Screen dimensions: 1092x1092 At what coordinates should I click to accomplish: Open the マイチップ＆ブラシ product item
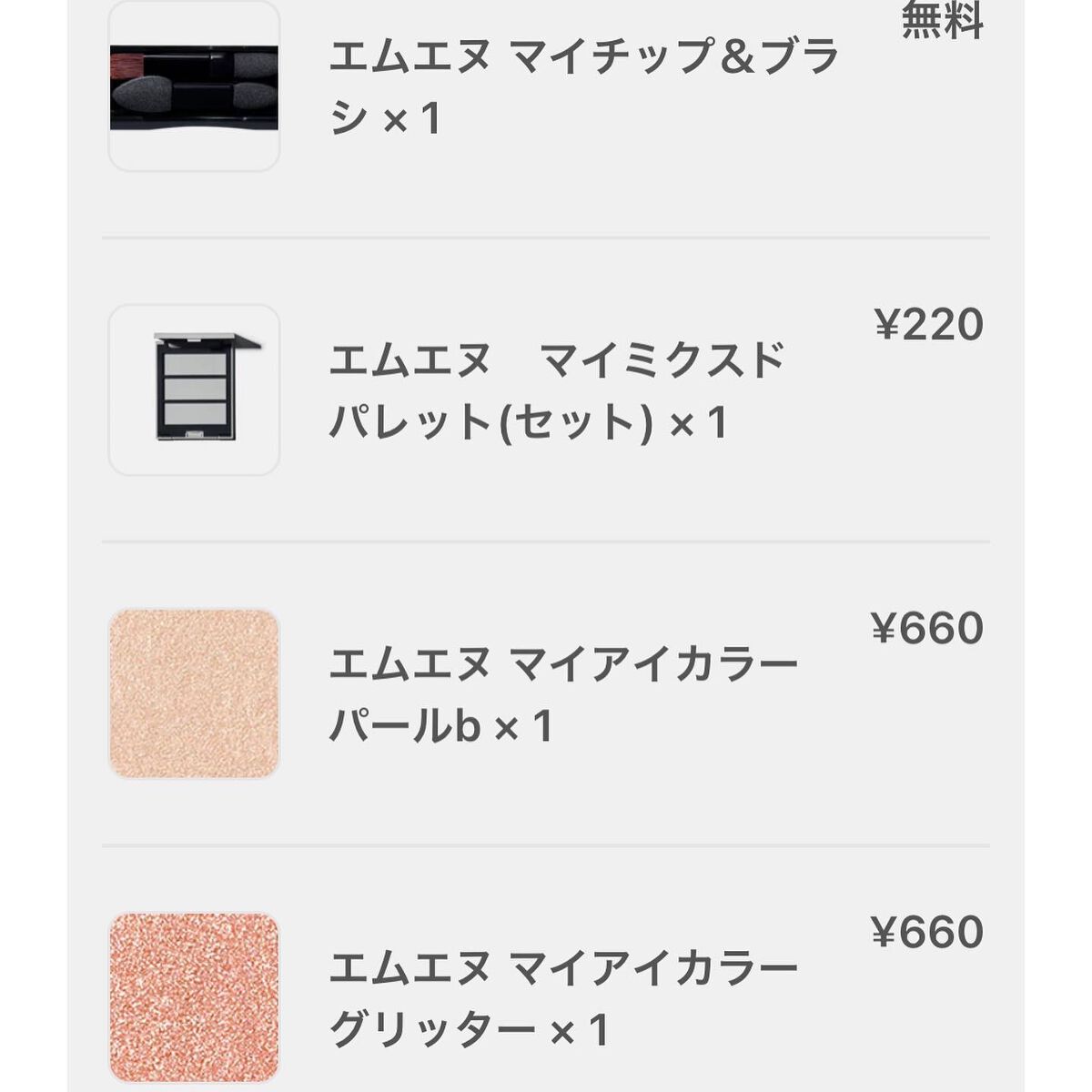(582, 87)
